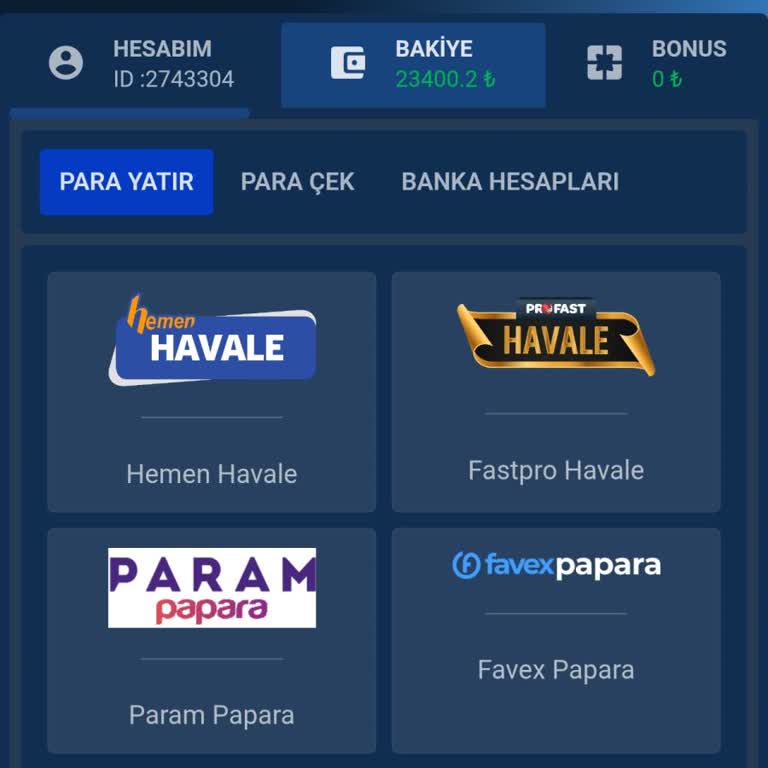The height and width of the screenshot is (768, 768).
Task: Open the Banka Hesapları tab
Action: (510, 182)
